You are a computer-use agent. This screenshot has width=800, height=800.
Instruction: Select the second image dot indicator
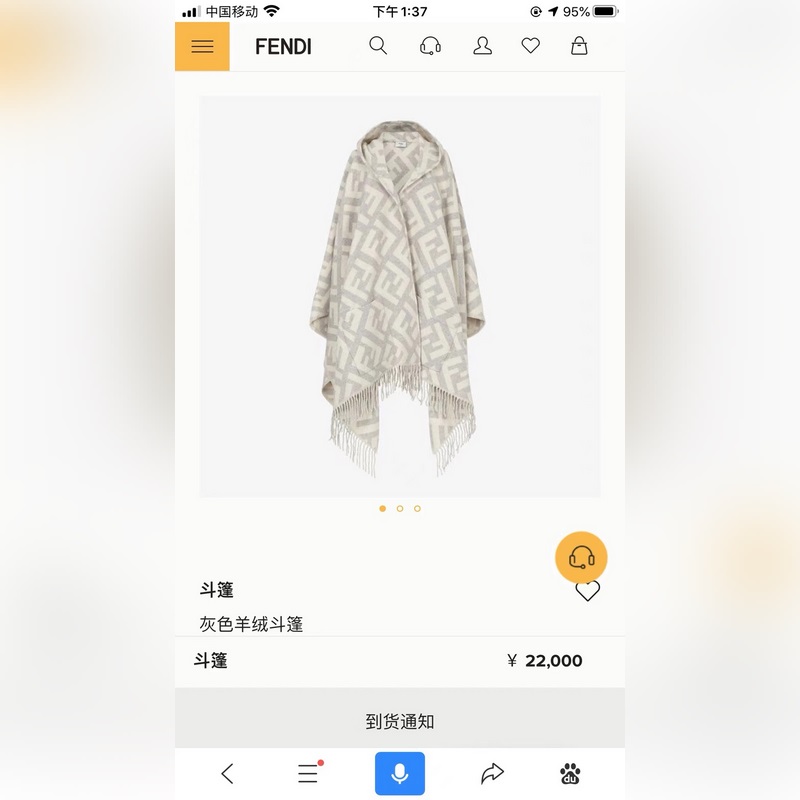pos(400,509)
